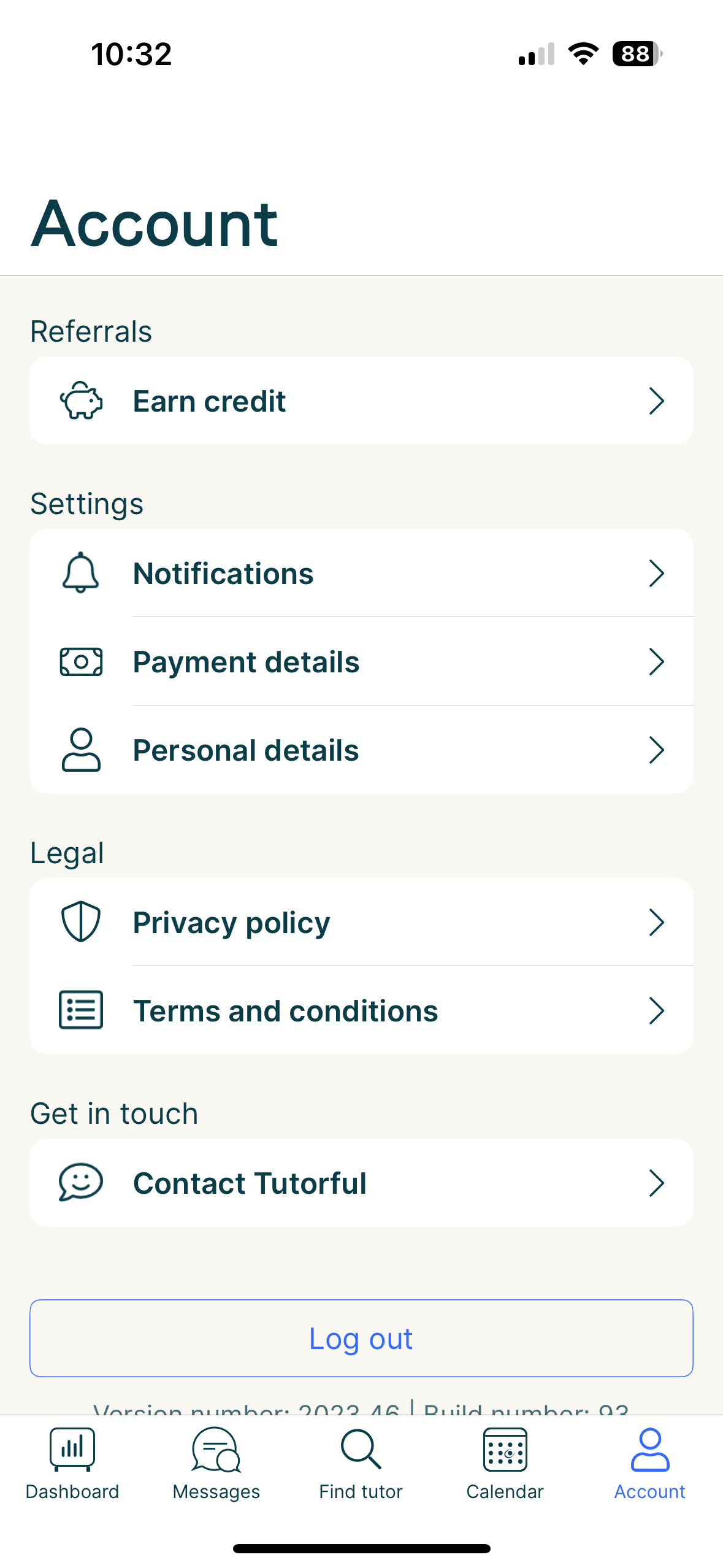Screen dimensions: 723x1568
Task: Select the Account tab
Action: pyautogui.click(x=650, y=1464)
